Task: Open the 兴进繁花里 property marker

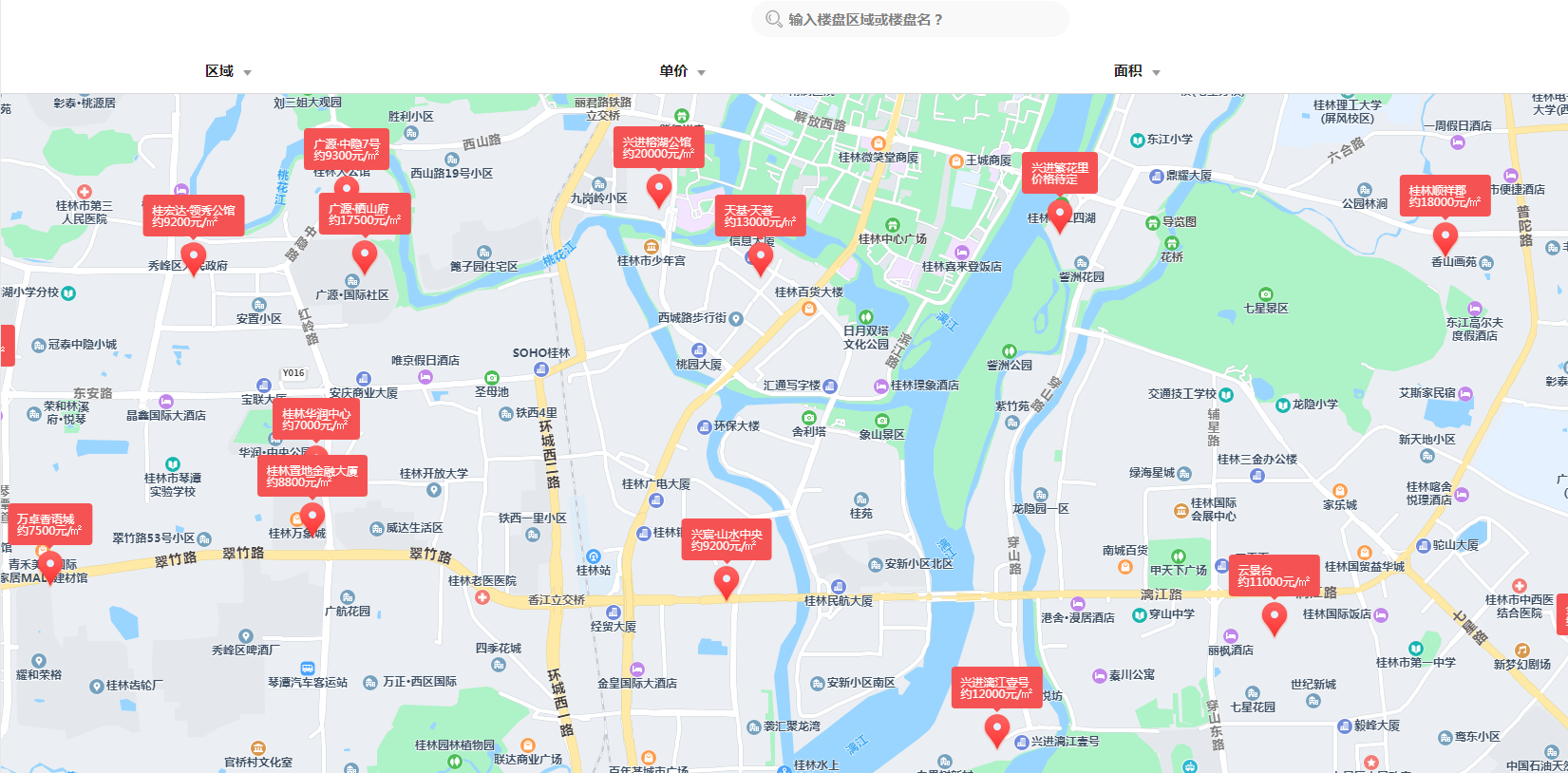Action: [x=1060, y=174]
